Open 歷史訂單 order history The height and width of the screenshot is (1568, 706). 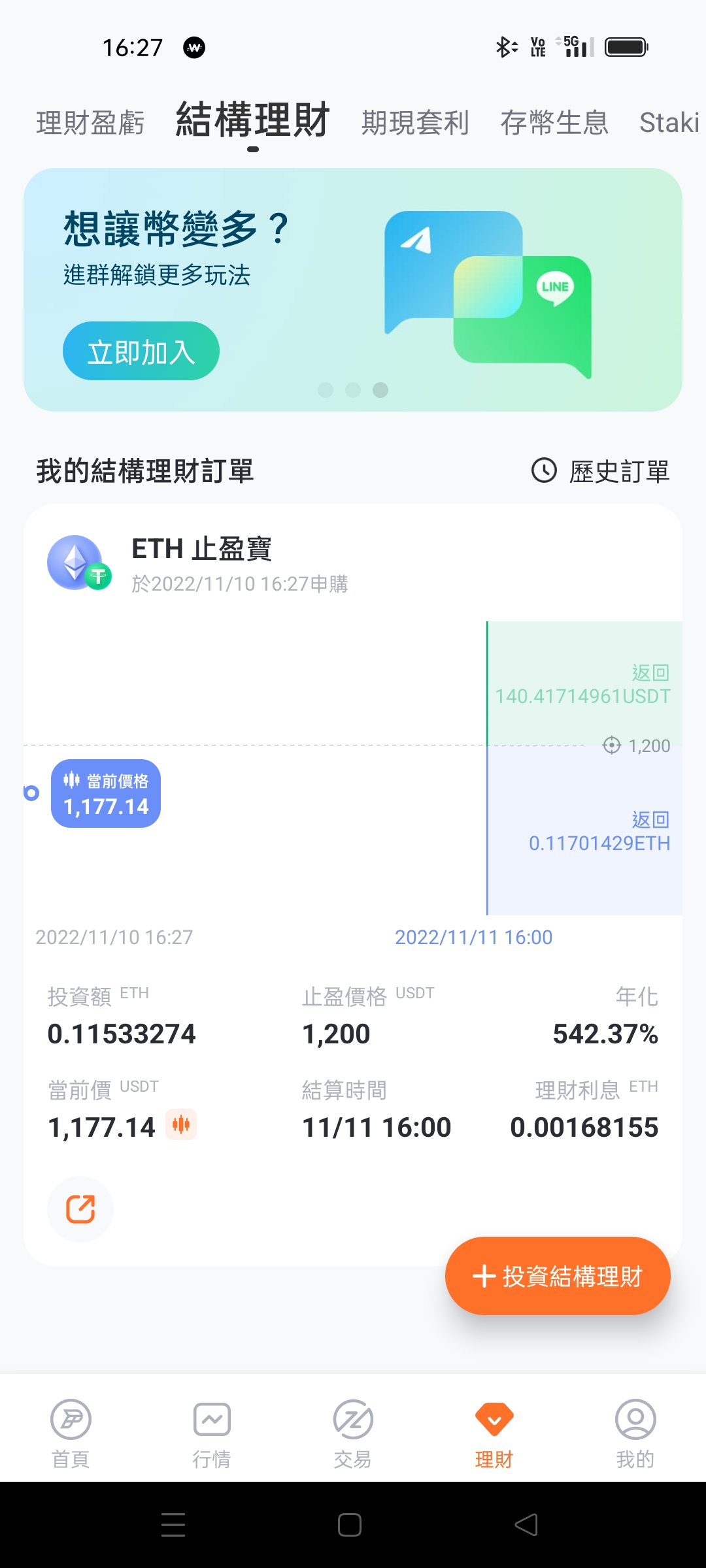click(600, 471)
